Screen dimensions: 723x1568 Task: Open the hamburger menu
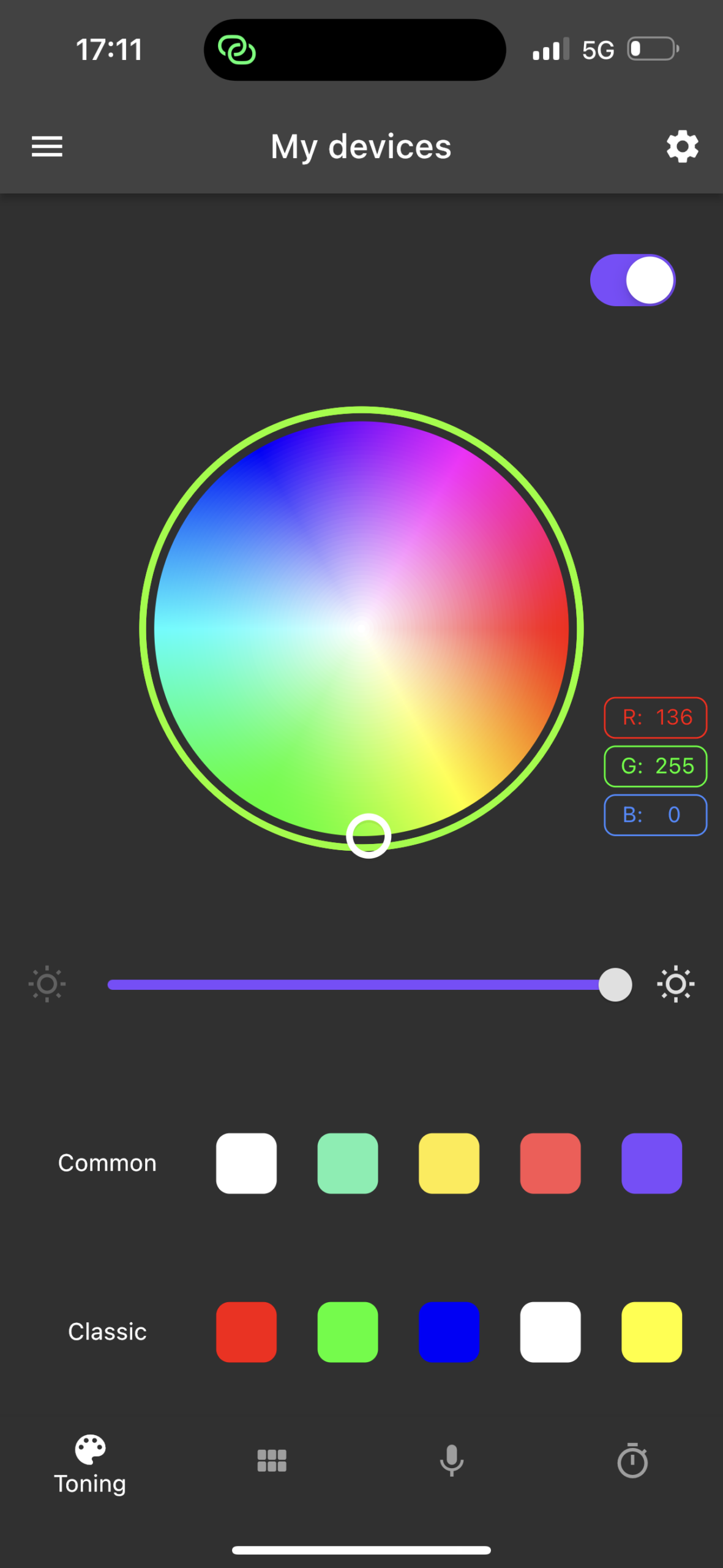coord(47,146)
